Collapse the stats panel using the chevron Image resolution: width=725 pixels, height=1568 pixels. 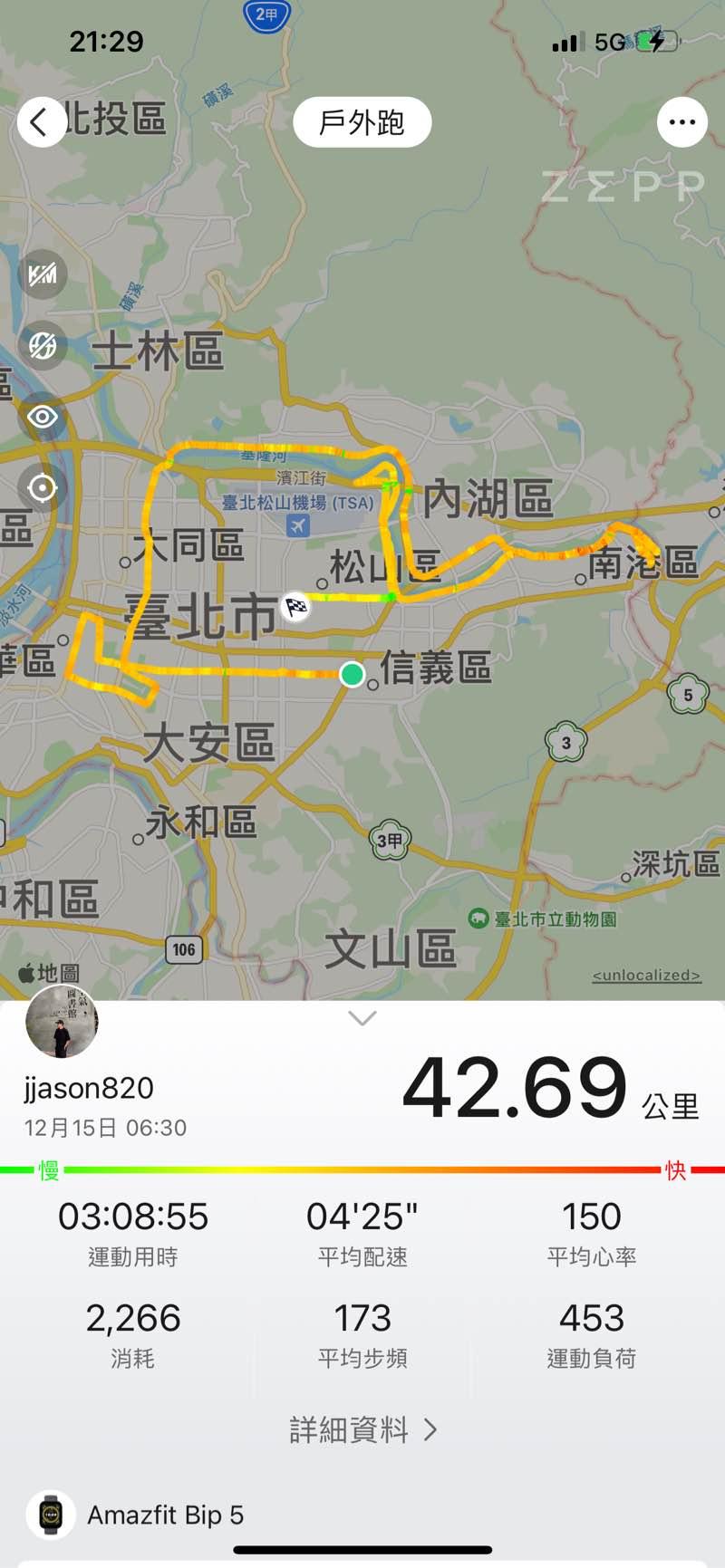click(362, 1019)
